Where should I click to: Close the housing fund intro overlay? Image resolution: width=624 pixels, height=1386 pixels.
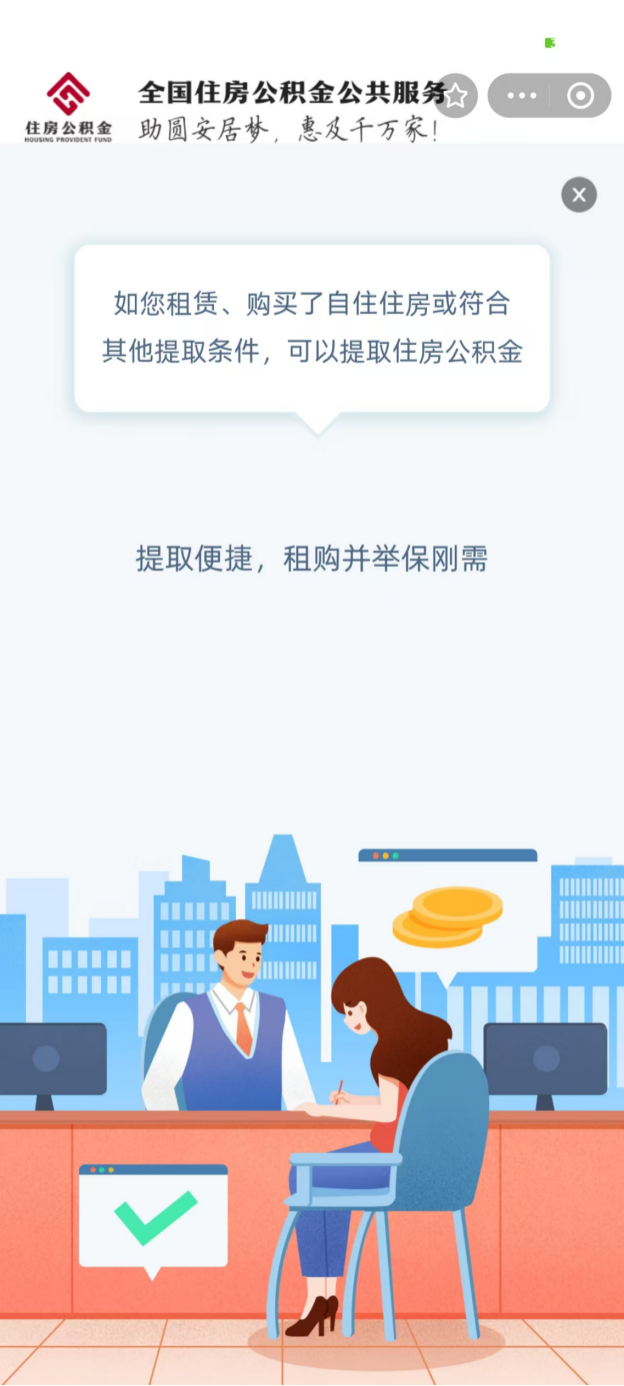click(x=579, y=195)
